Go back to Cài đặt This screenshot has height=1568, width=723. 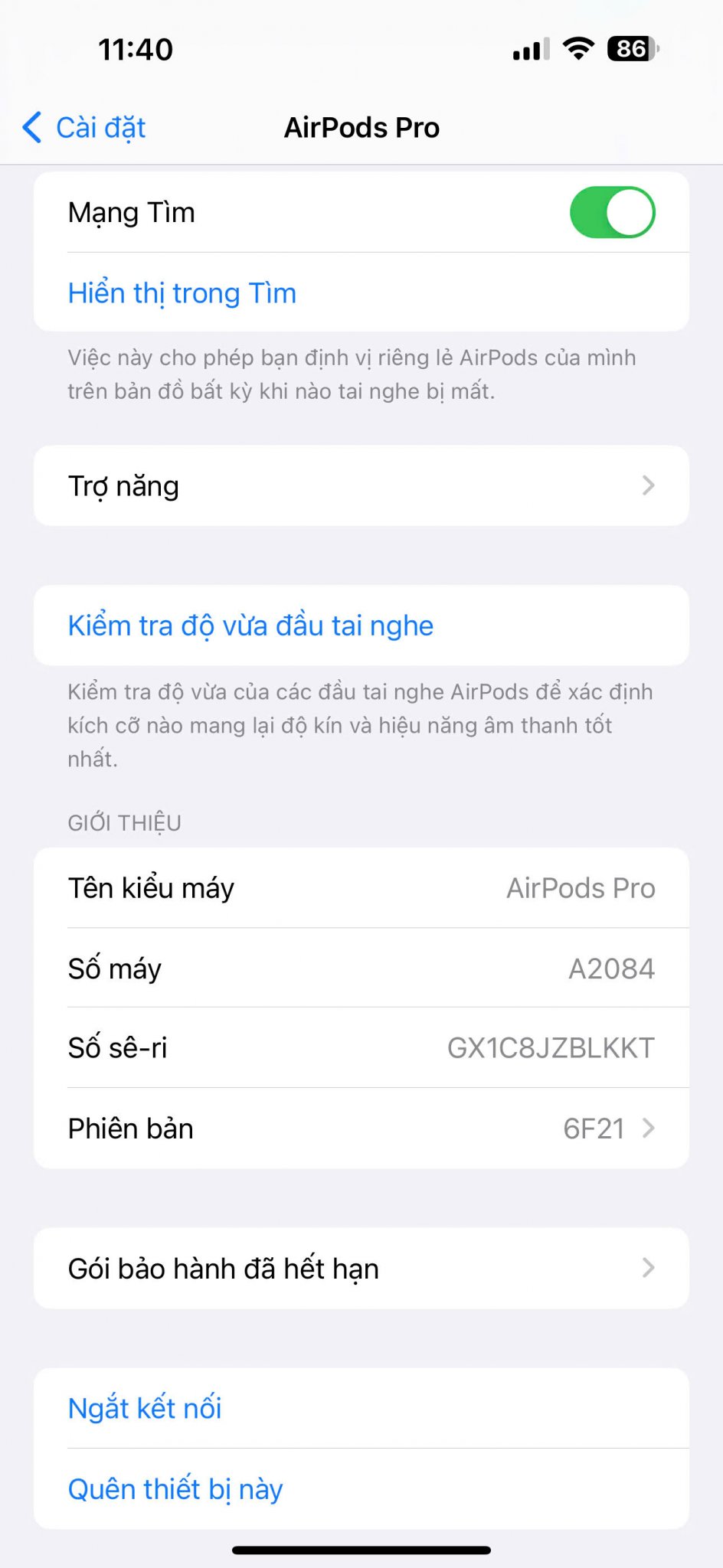click(x=84, y=128)
